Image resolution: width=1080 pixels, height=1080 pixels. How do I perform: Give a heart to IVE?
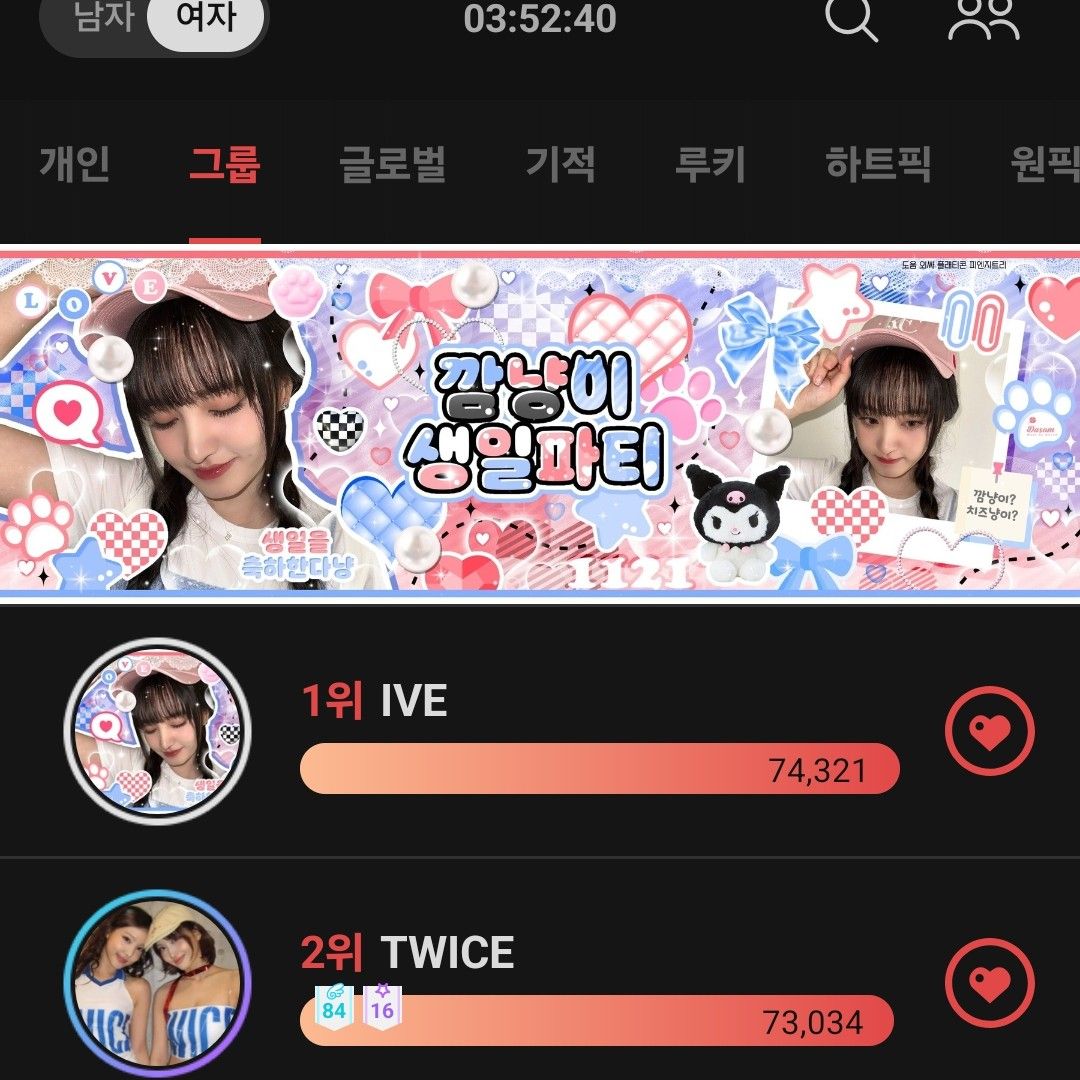coord(990,732)
